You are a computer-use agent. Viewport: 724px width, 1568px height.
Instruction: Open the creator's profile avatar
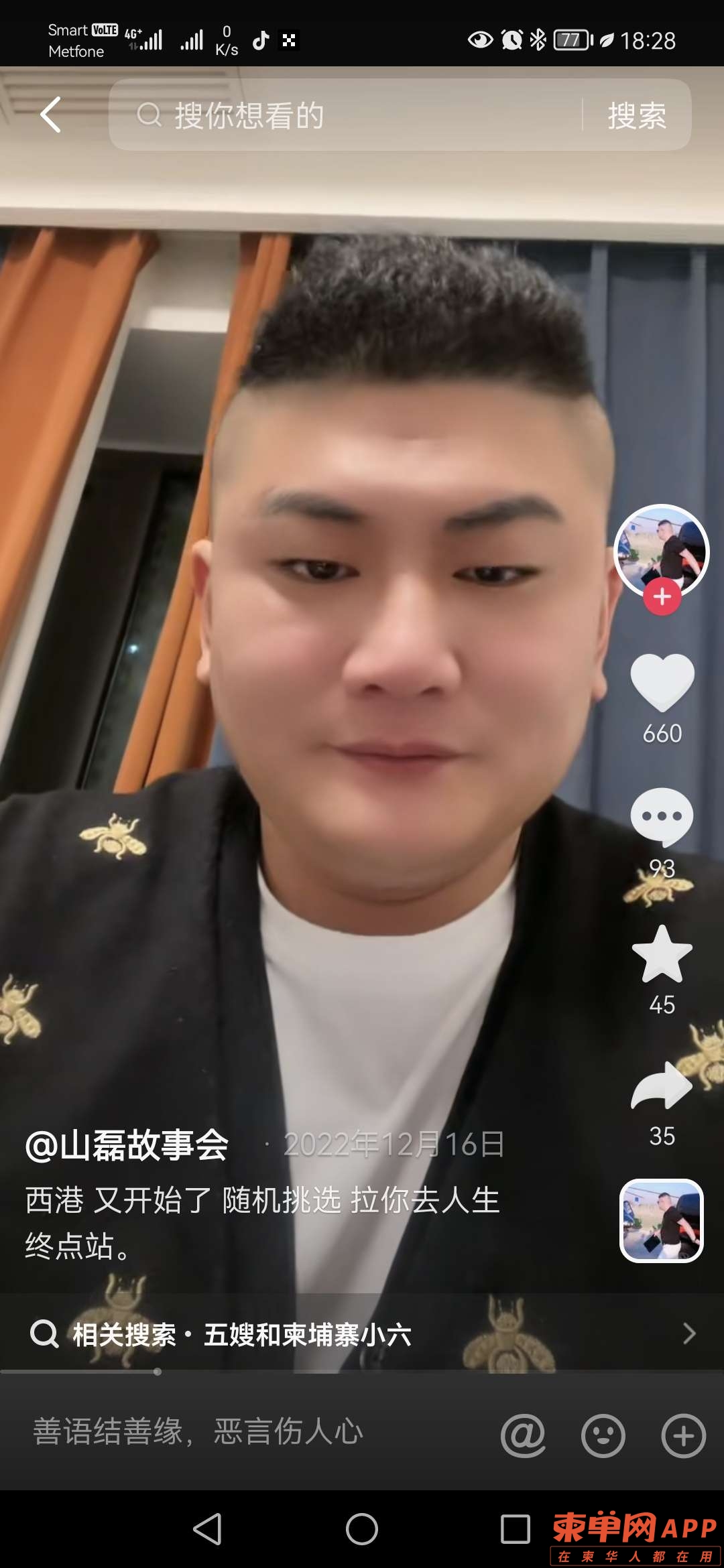click(x=662, y=550)
